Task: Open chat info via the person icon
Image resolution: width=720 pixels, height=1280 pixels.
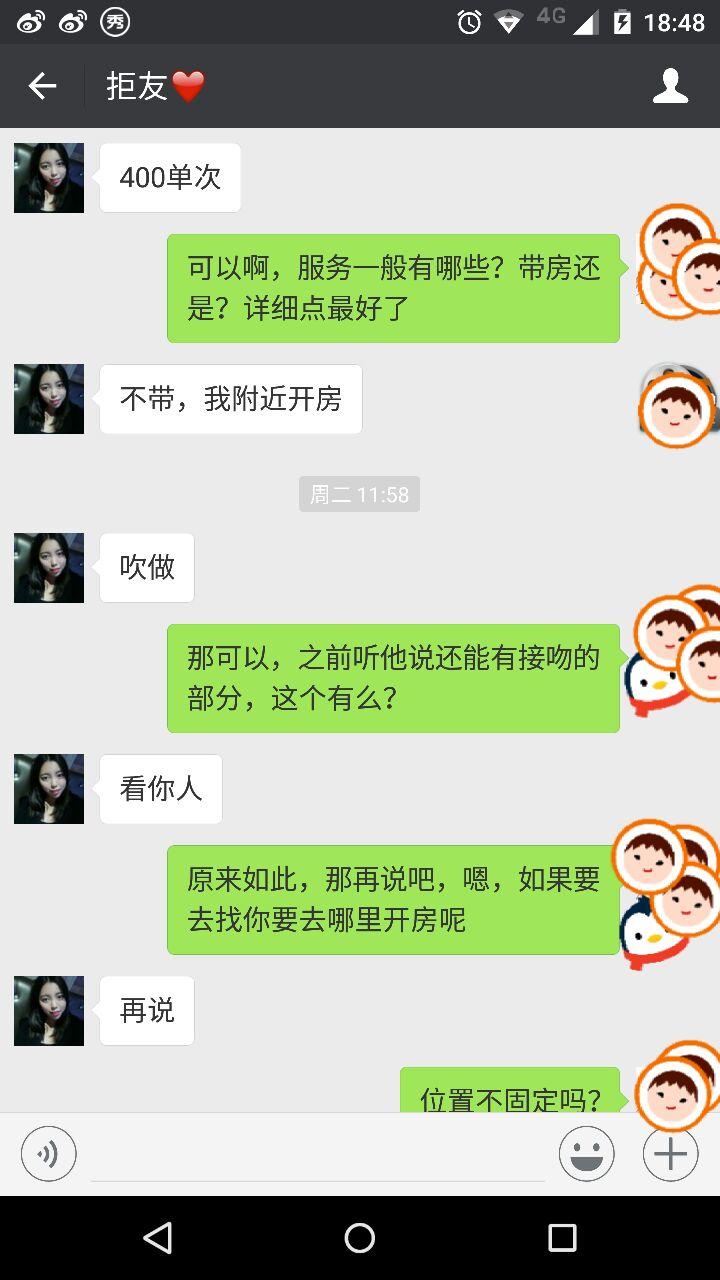Action: tap(670, 86)
